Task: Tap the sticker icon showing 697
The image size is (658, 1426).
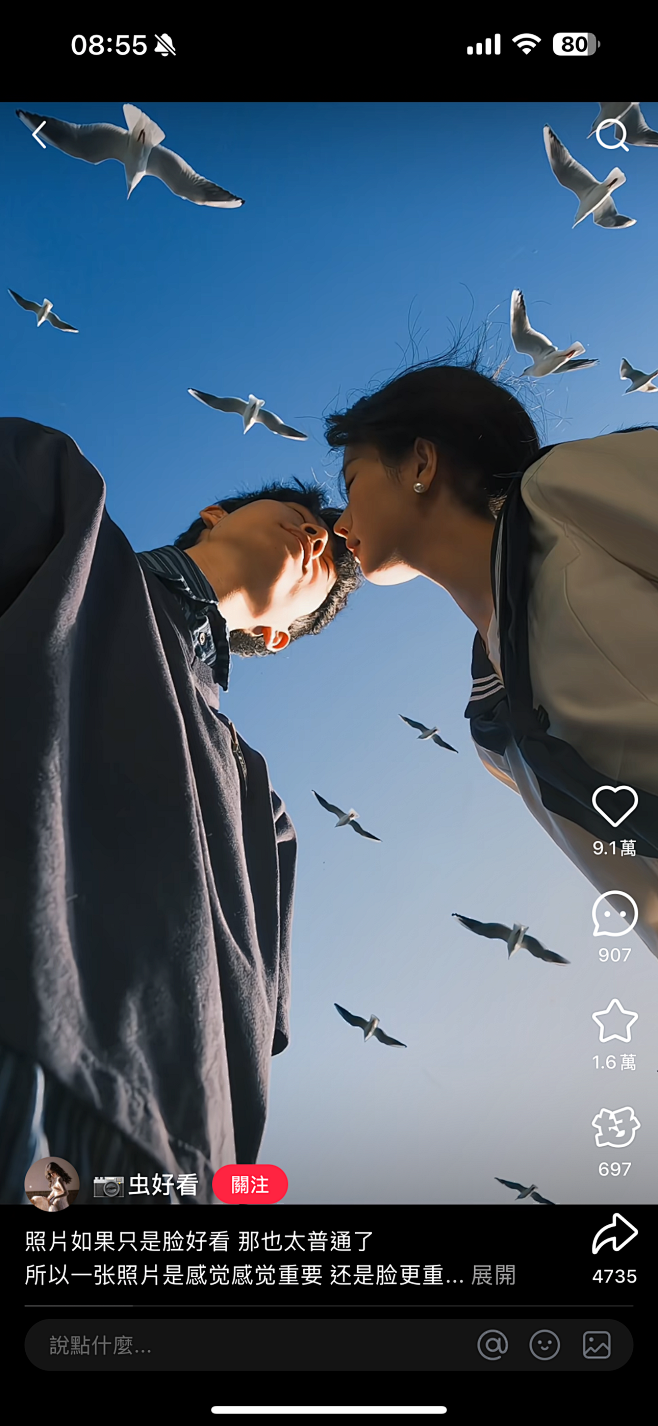Action: click(614, 1128)
